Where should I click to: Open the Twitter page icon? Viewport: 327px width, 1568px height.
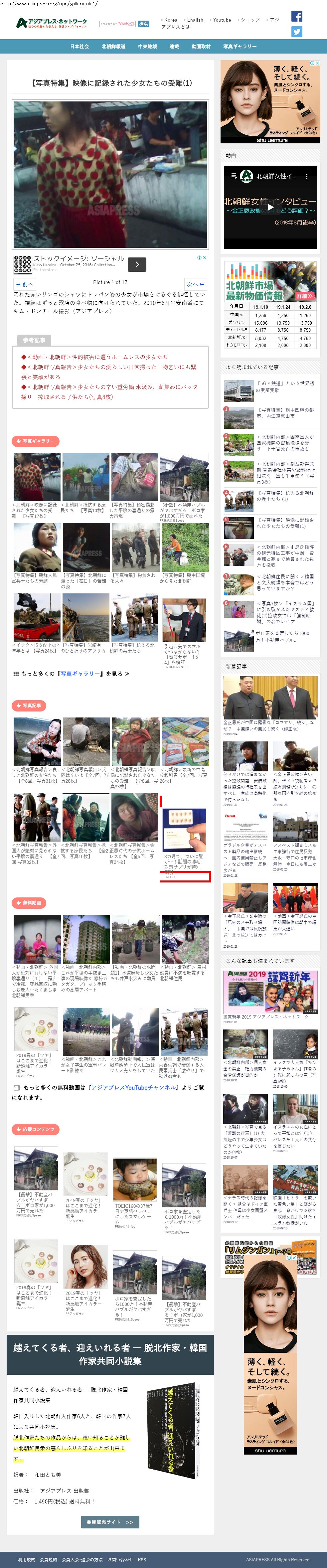[296, 32]
